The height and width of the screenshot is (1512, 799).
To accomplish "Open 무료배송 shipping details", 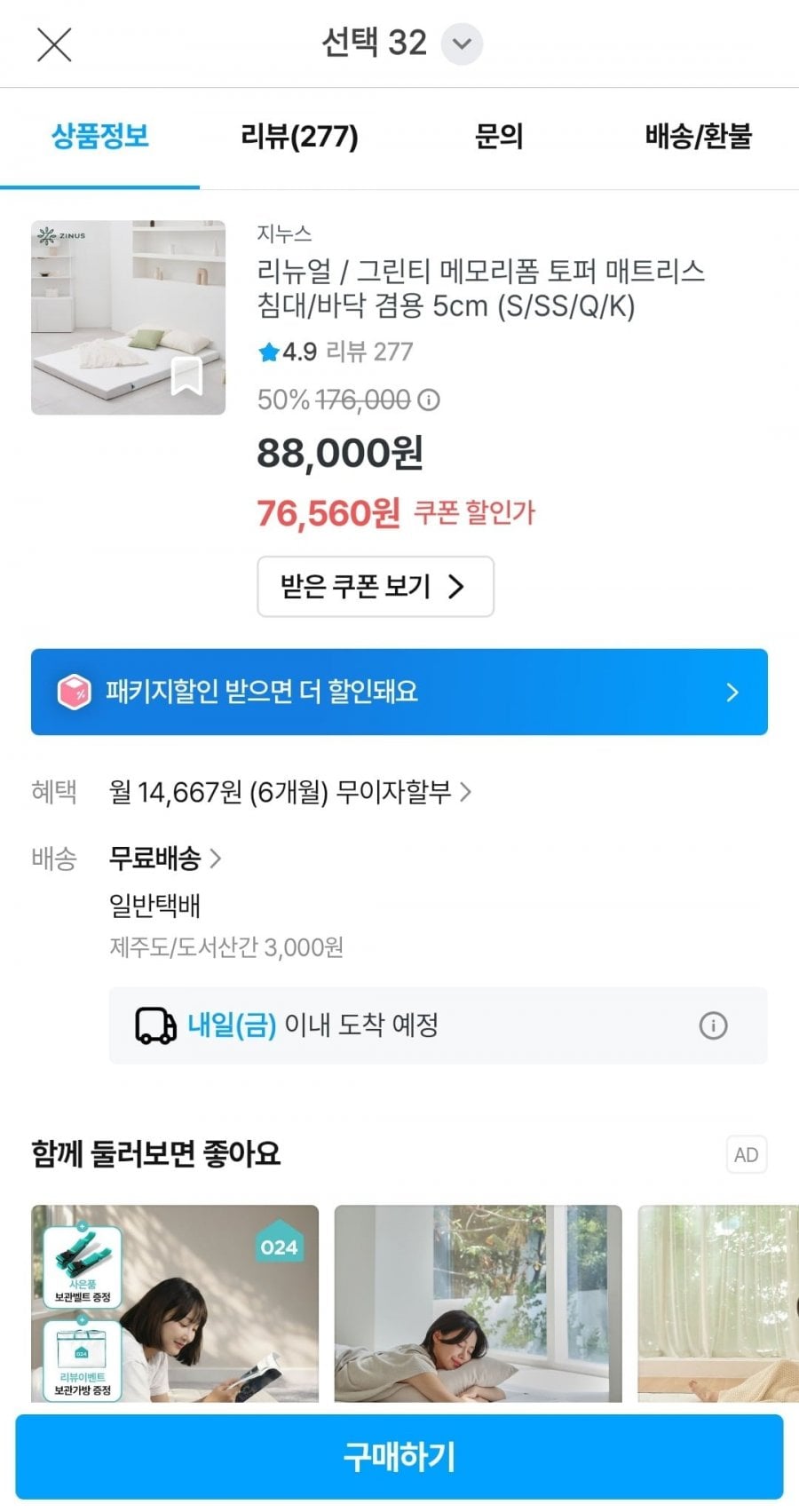I will 165,858.
